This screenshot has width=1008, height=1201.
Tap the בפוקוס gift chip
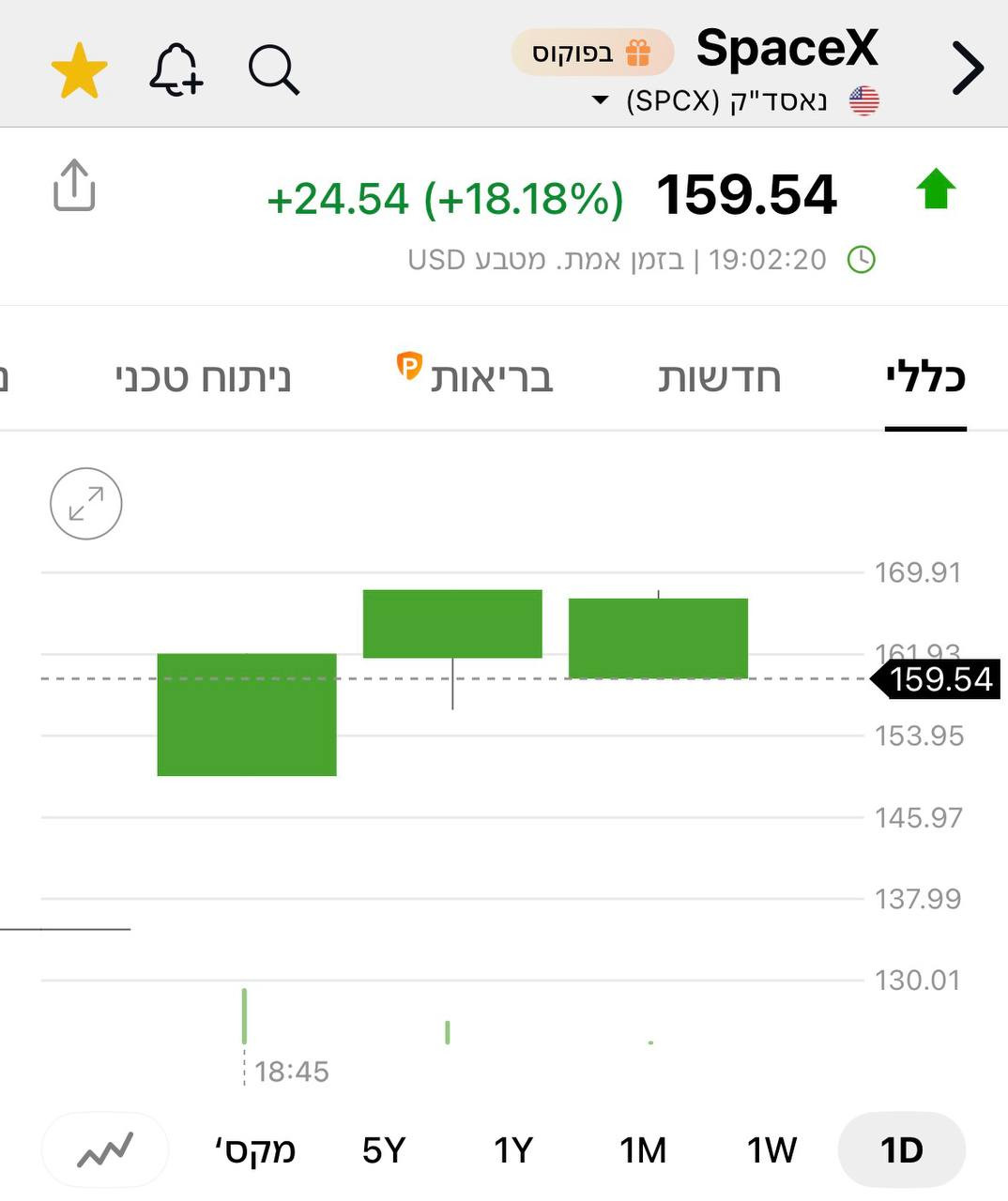coord(592,53)
